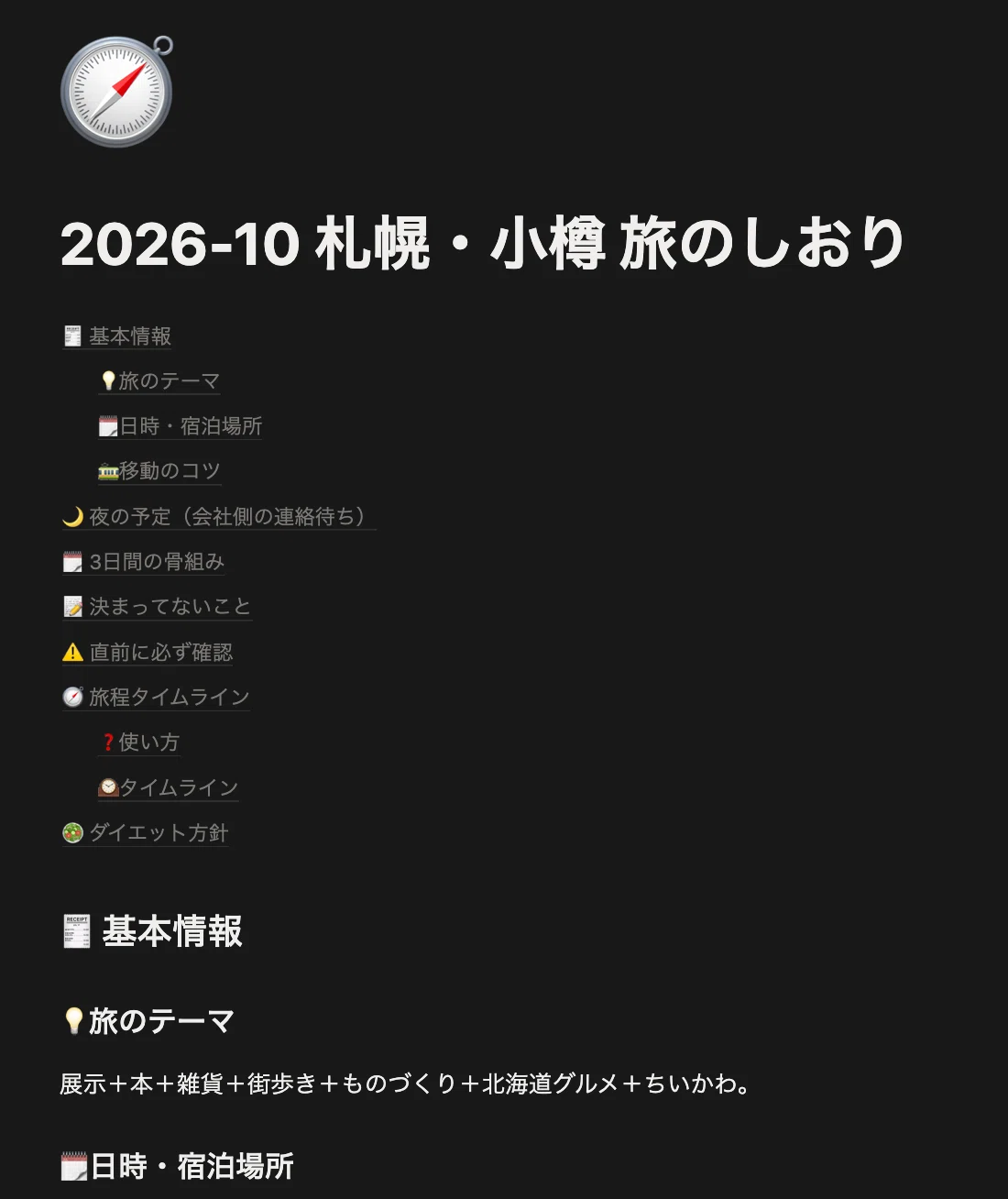1008x1199 pixels.
Task: Go to 決まってないこと section
Action: pos(157,607)
